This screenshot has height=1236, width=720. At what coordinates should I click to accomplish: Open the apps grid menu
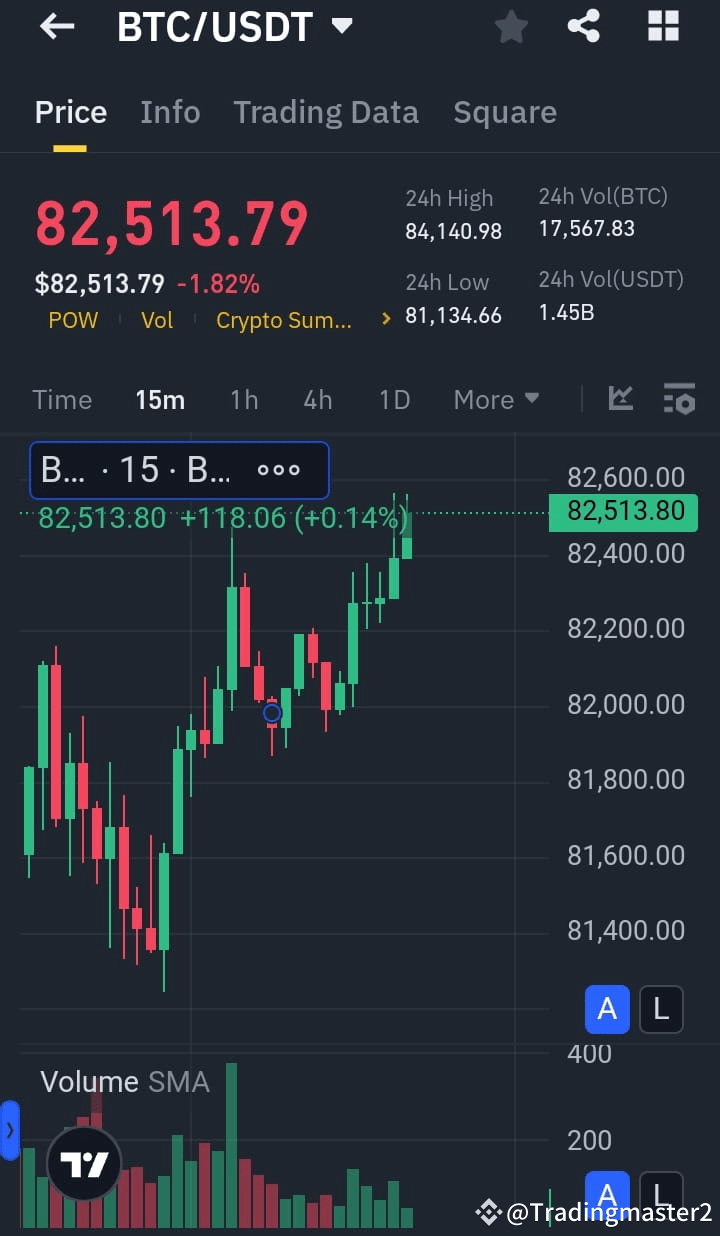pos(662,27)
